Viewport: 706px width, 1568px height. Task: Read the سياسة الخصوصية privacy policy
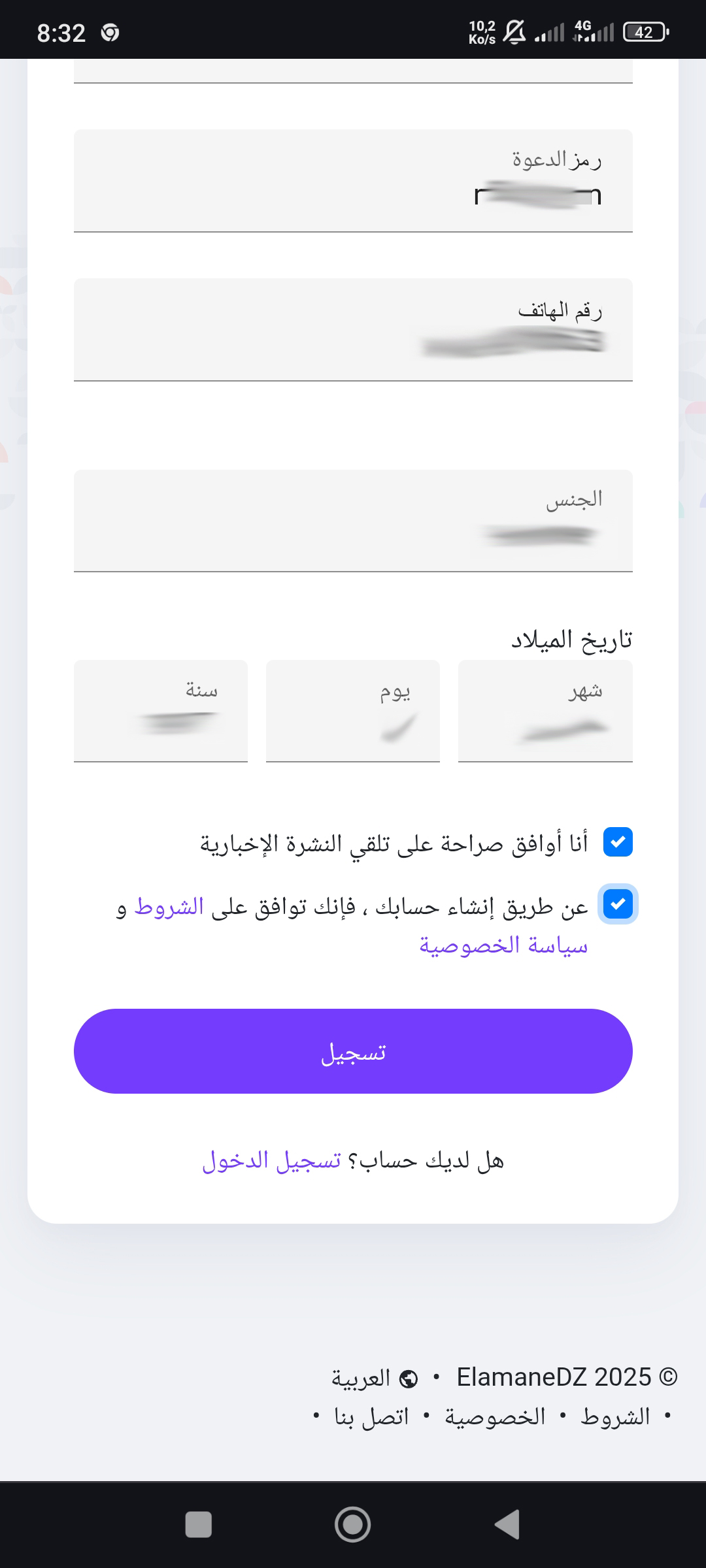503,945
